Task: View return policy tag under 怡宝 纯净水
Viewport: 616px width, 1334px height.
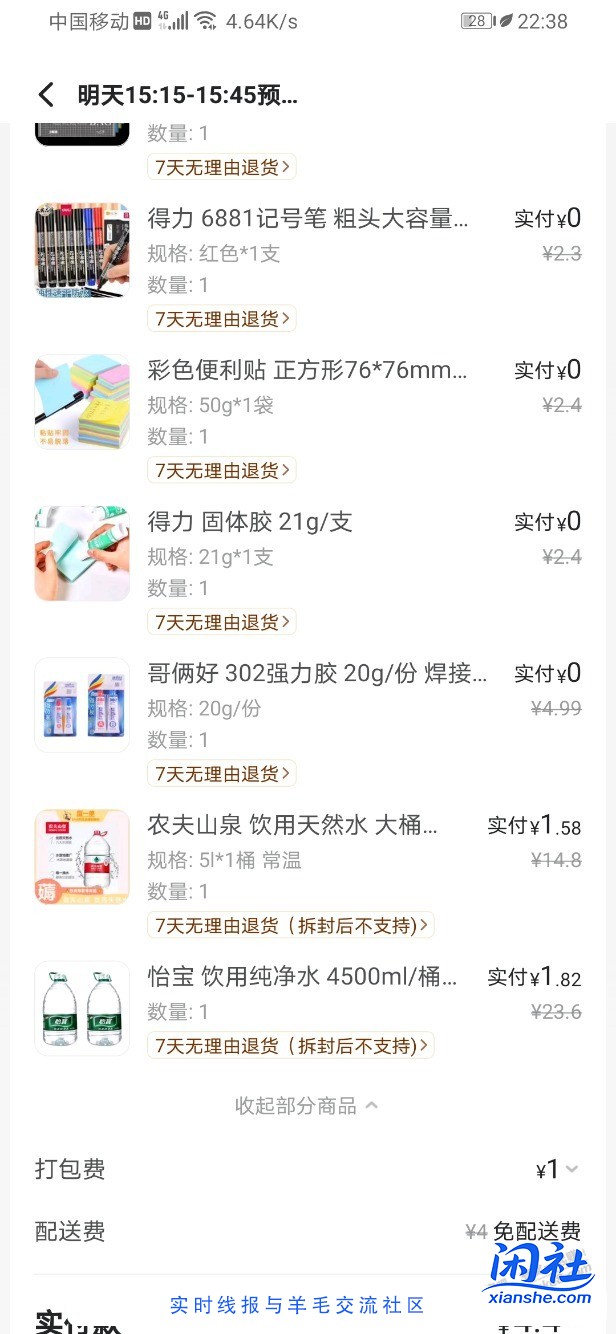Action: (290, 1046)
